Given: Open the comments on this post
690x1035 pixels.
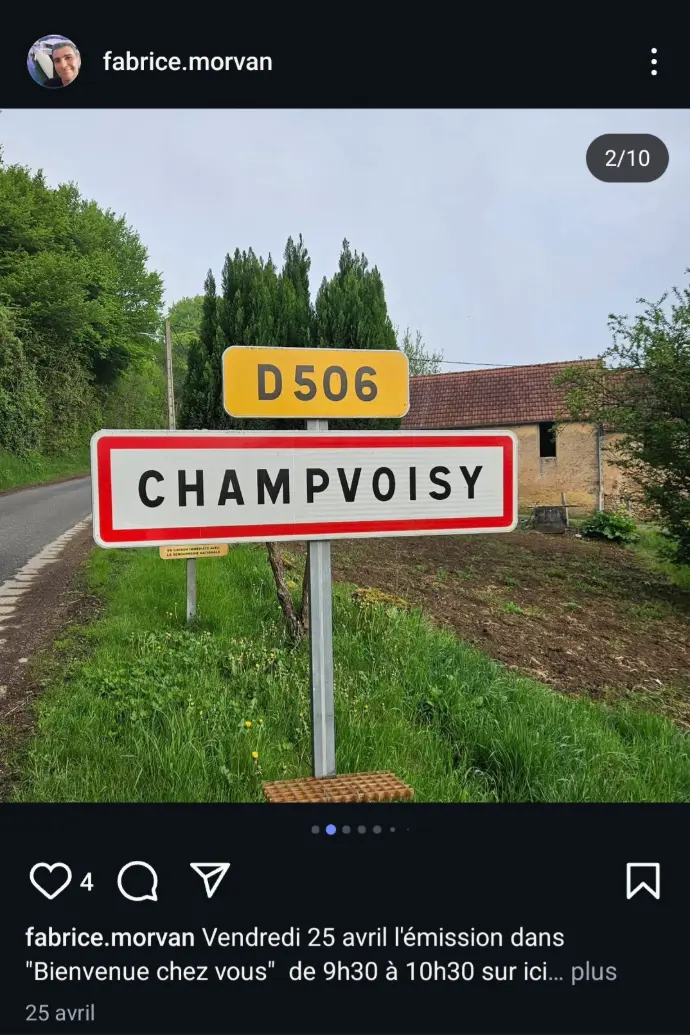Looking at the screenshot, I should 138,881.
